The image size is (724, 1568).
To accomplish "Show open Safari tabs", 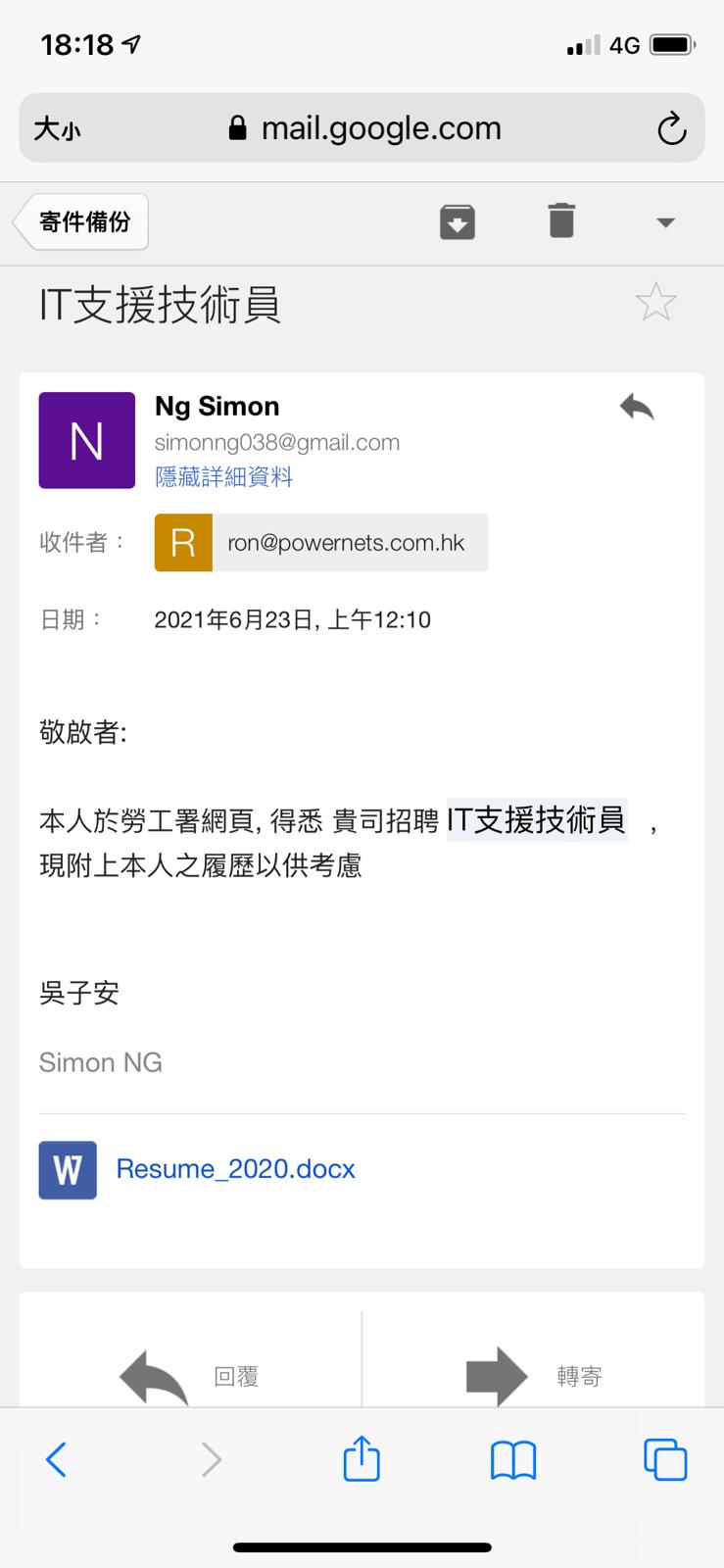I will tap(665, 1459).
